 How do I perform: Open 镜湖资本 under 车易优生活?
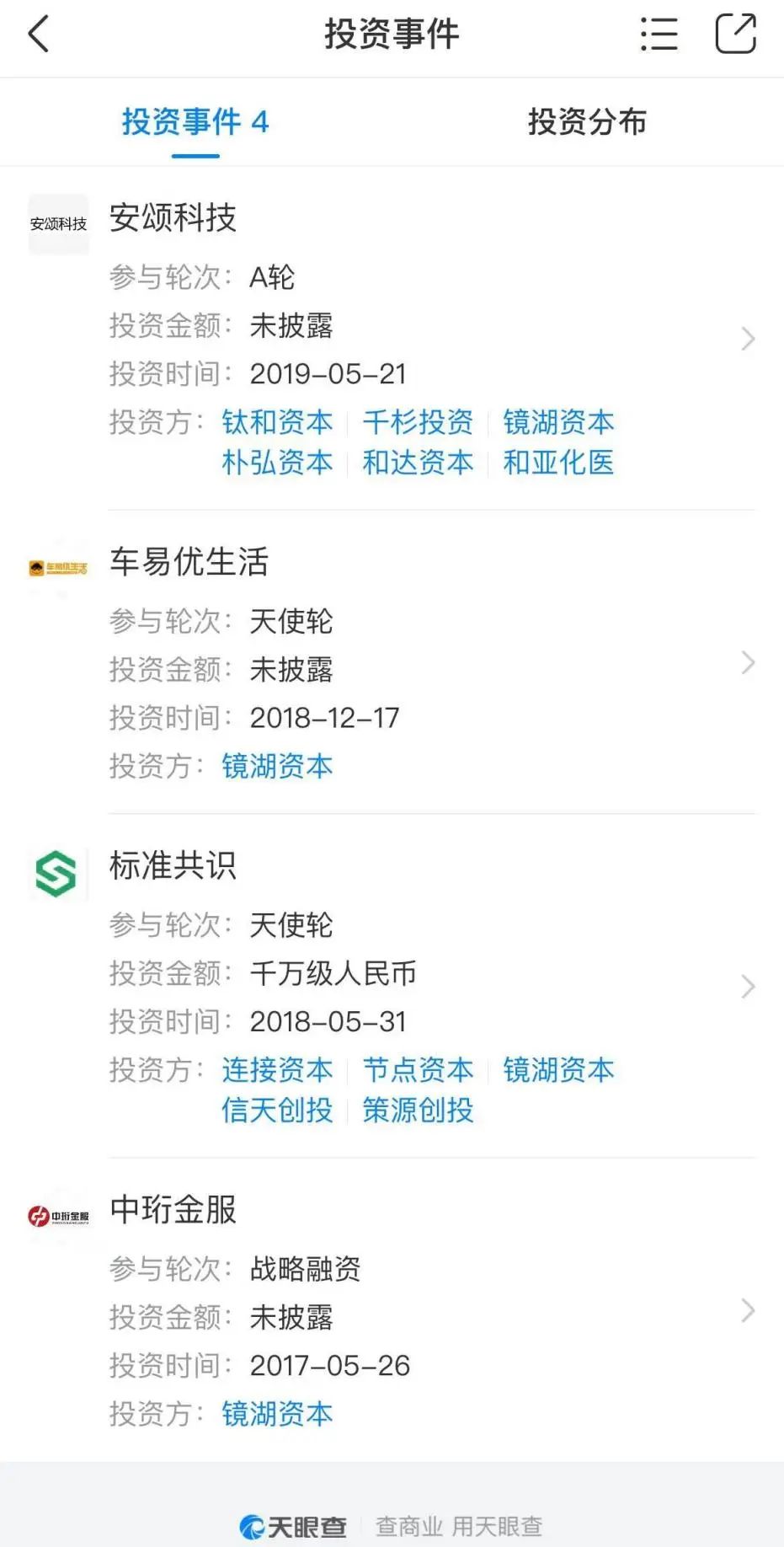point(278,767)
